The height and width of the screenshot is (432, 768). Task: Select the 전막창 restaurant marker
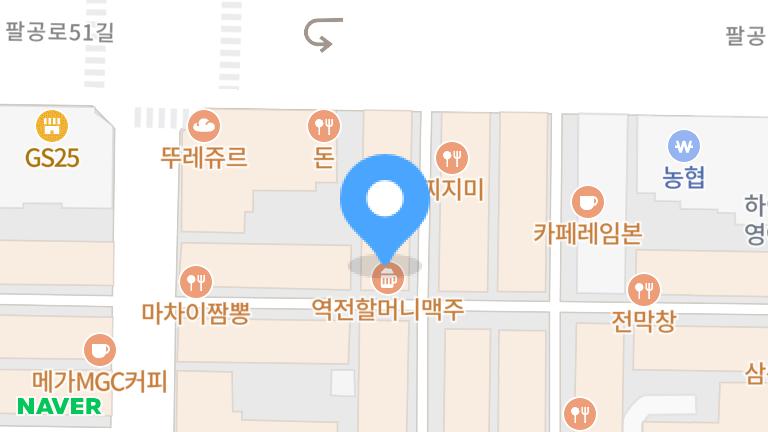[643, 291]
